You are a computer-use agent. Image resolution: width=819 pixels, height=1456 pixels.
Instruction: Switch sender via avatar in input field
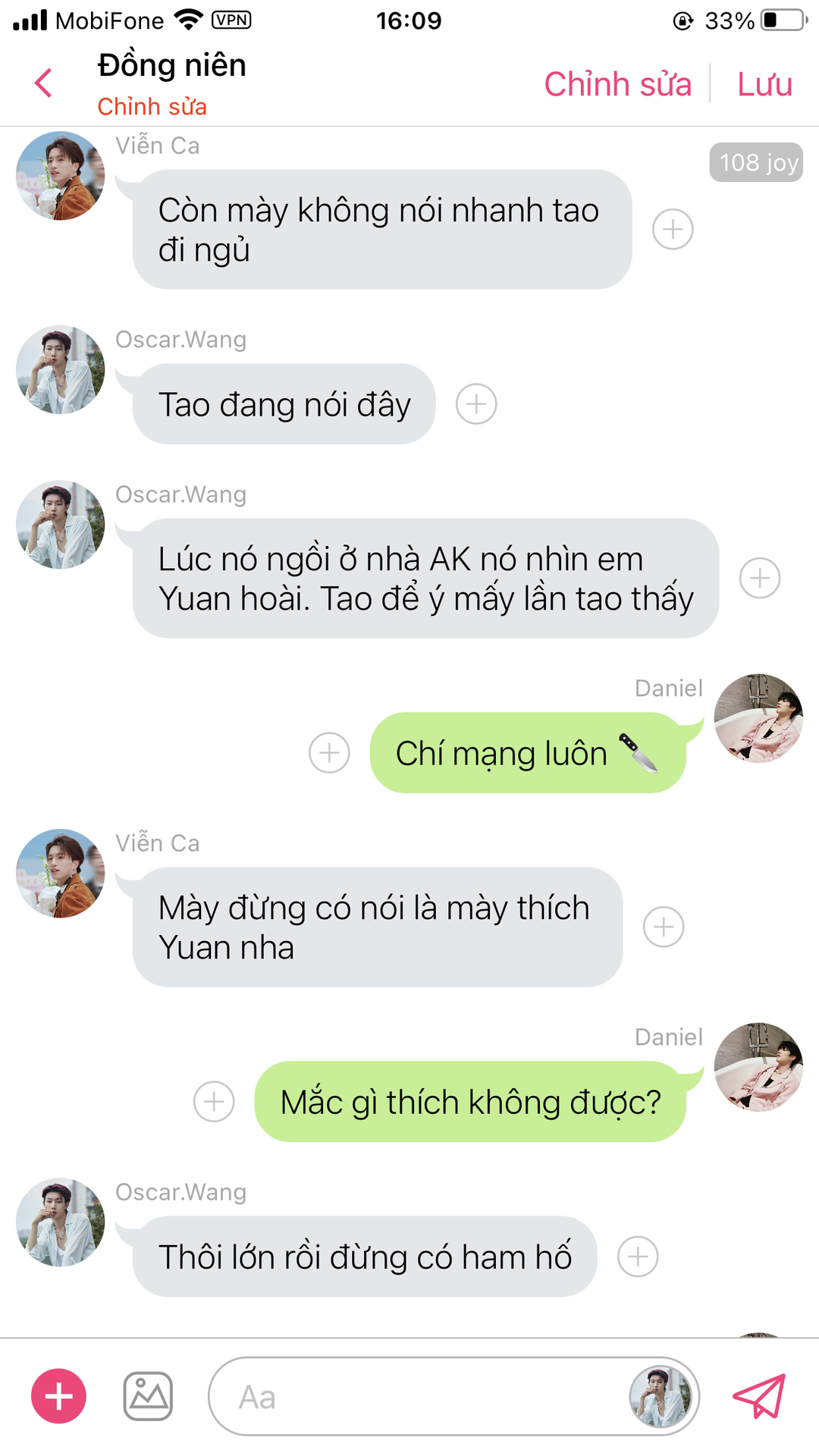click(661, 1396)
